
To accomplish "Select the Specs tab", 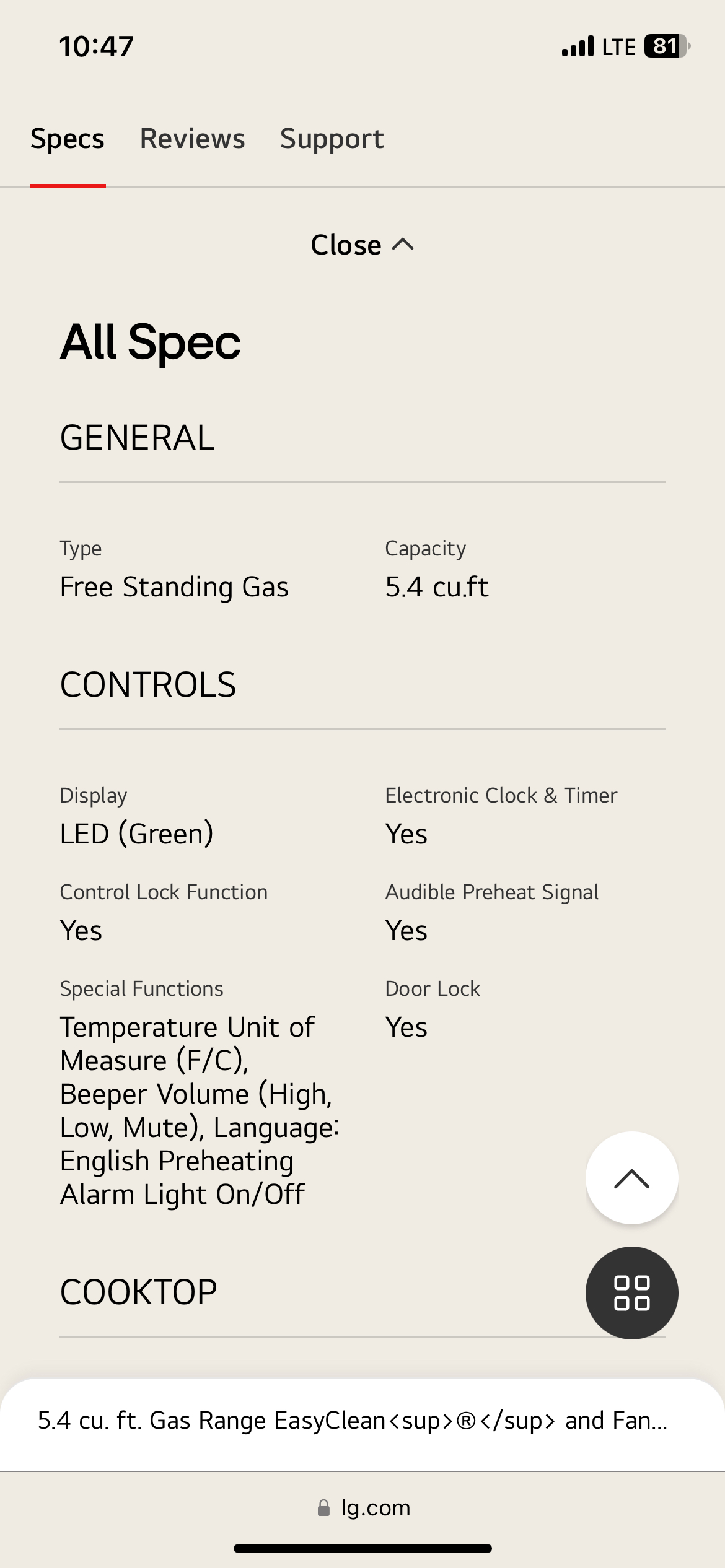I will (x=68, y=139).
